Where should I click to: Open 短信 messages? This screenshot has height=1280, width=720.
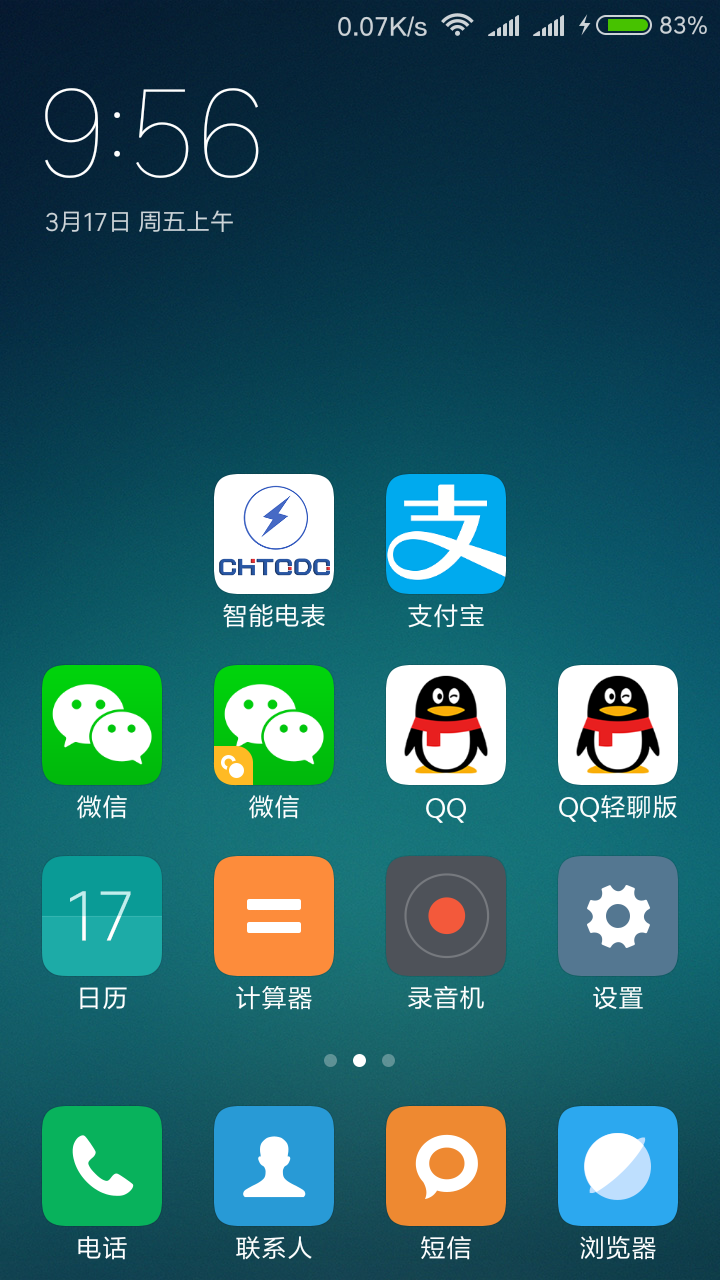pos(446,1166)
